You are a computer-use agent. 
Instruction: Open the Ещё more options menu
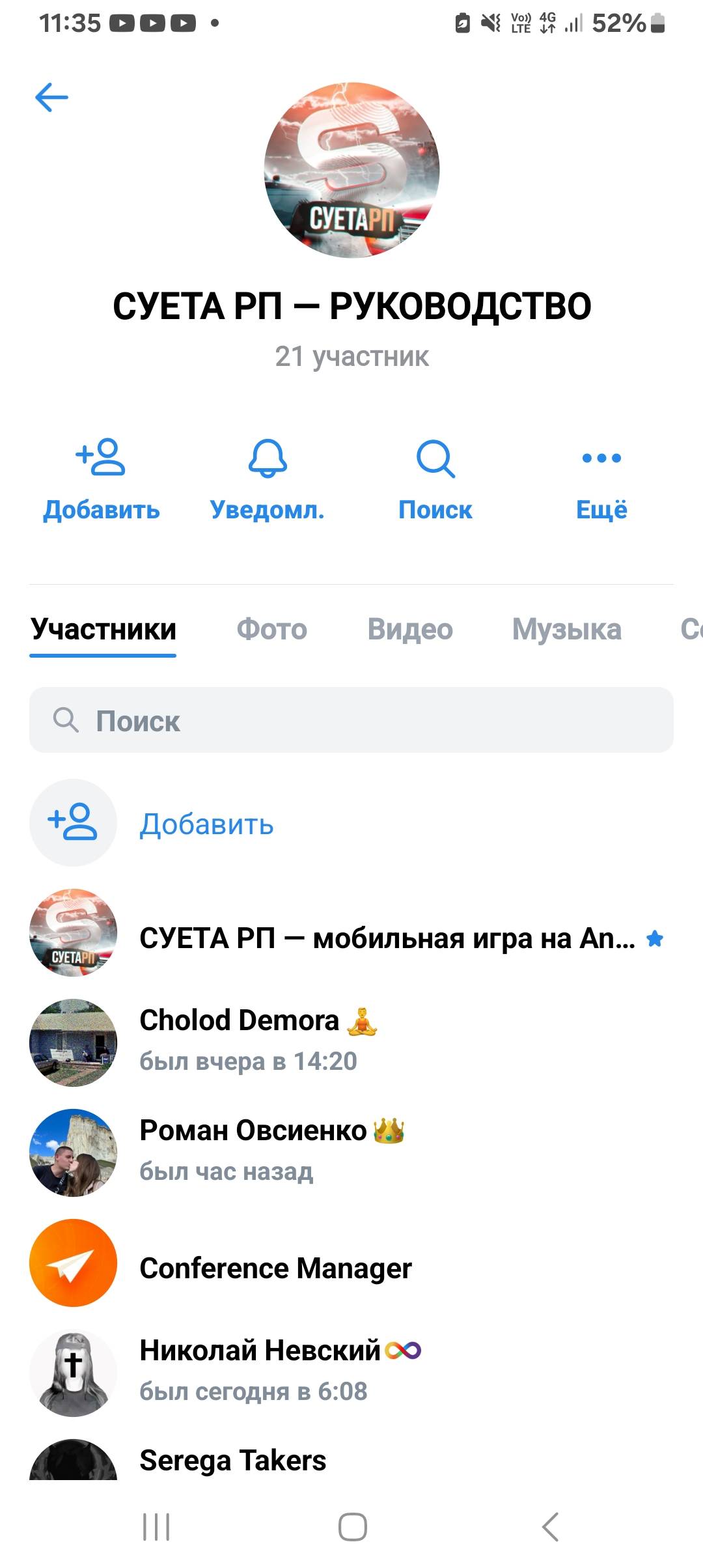[601, 480]
